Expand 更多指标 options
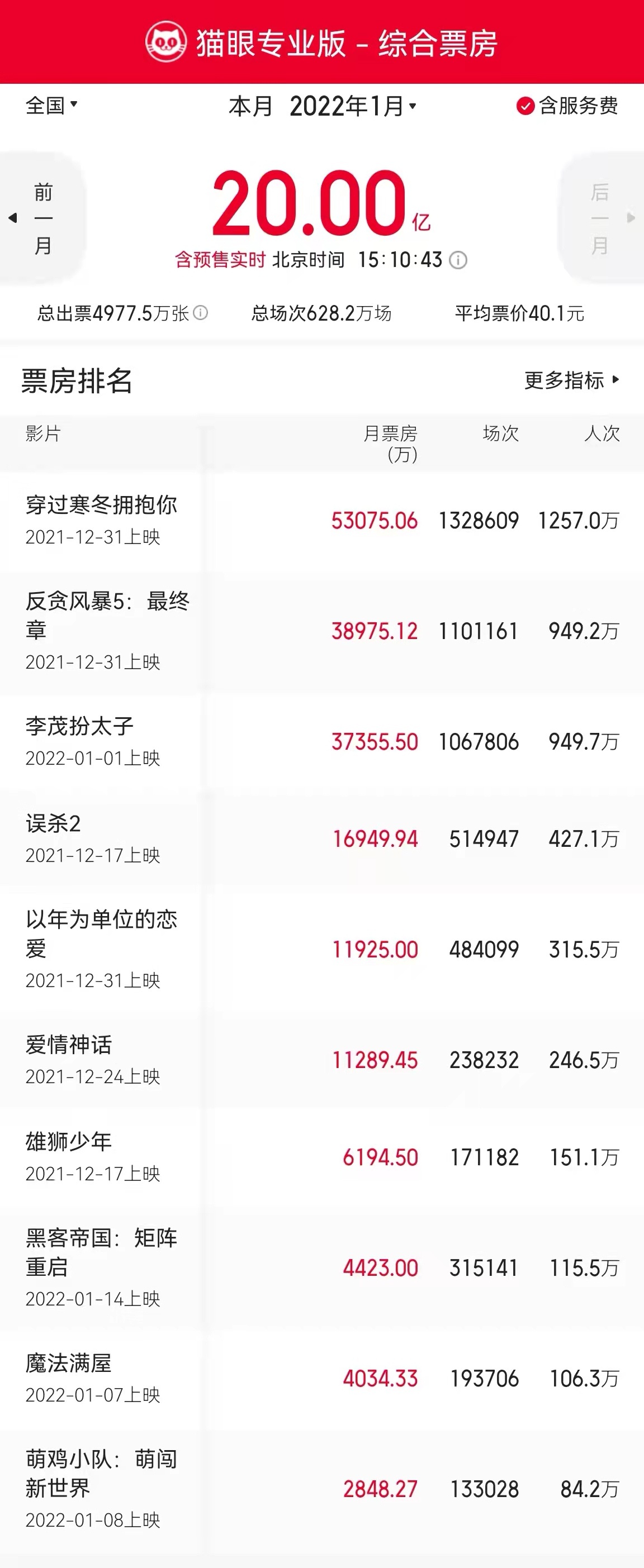The height and width of the screenshot is (1568, 644). (571, 380)
